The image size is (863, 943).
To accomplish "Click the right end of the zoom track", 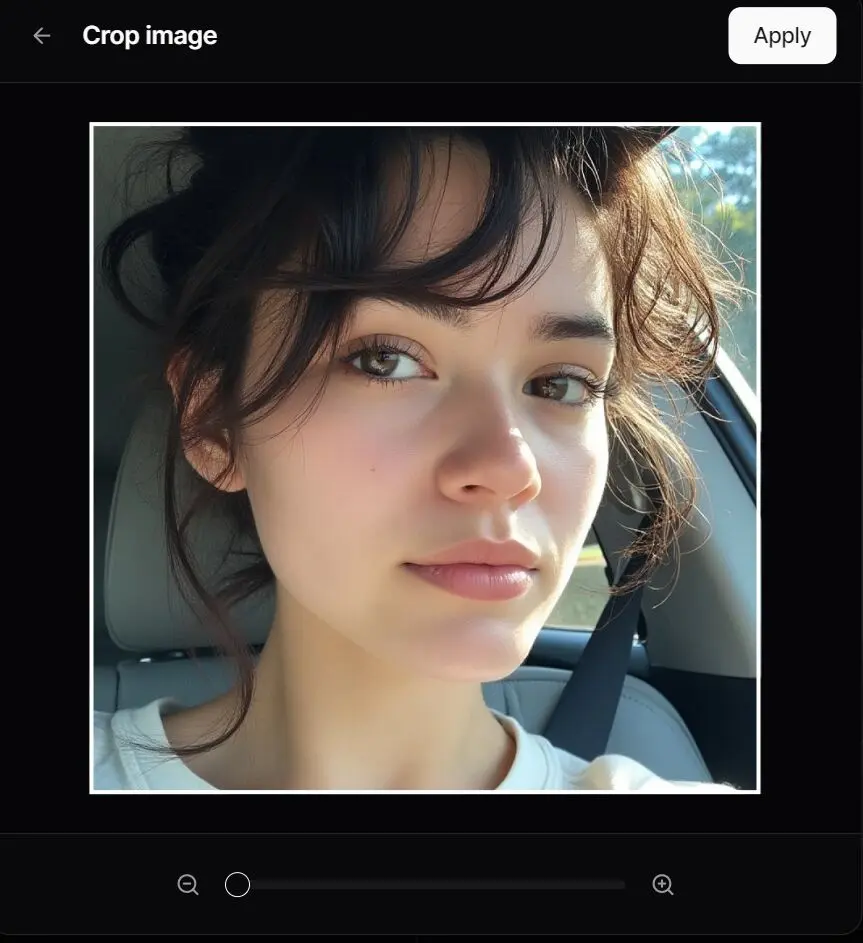I will point(622,884).
